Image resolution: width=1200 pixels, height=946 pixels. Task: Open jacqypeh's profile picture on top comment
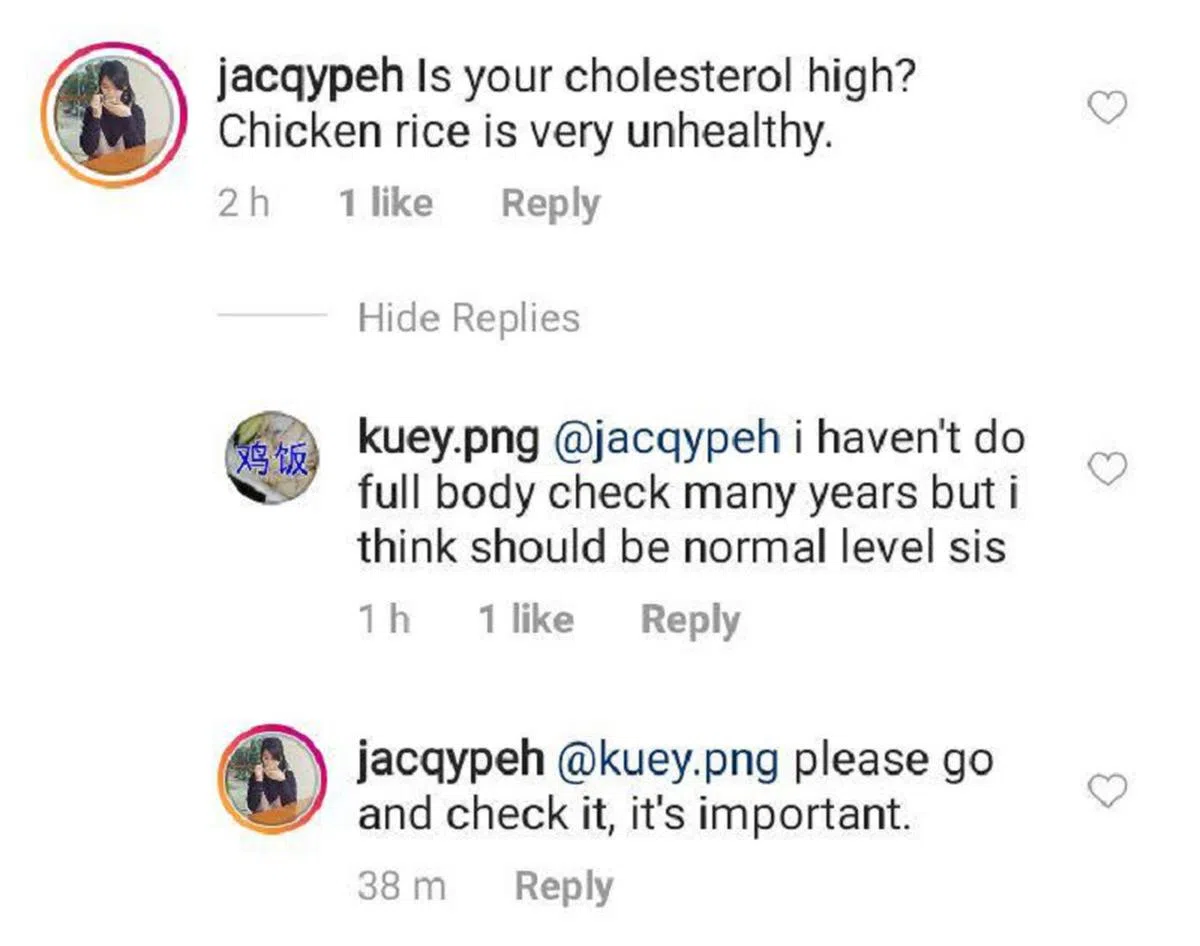(113, 115)
